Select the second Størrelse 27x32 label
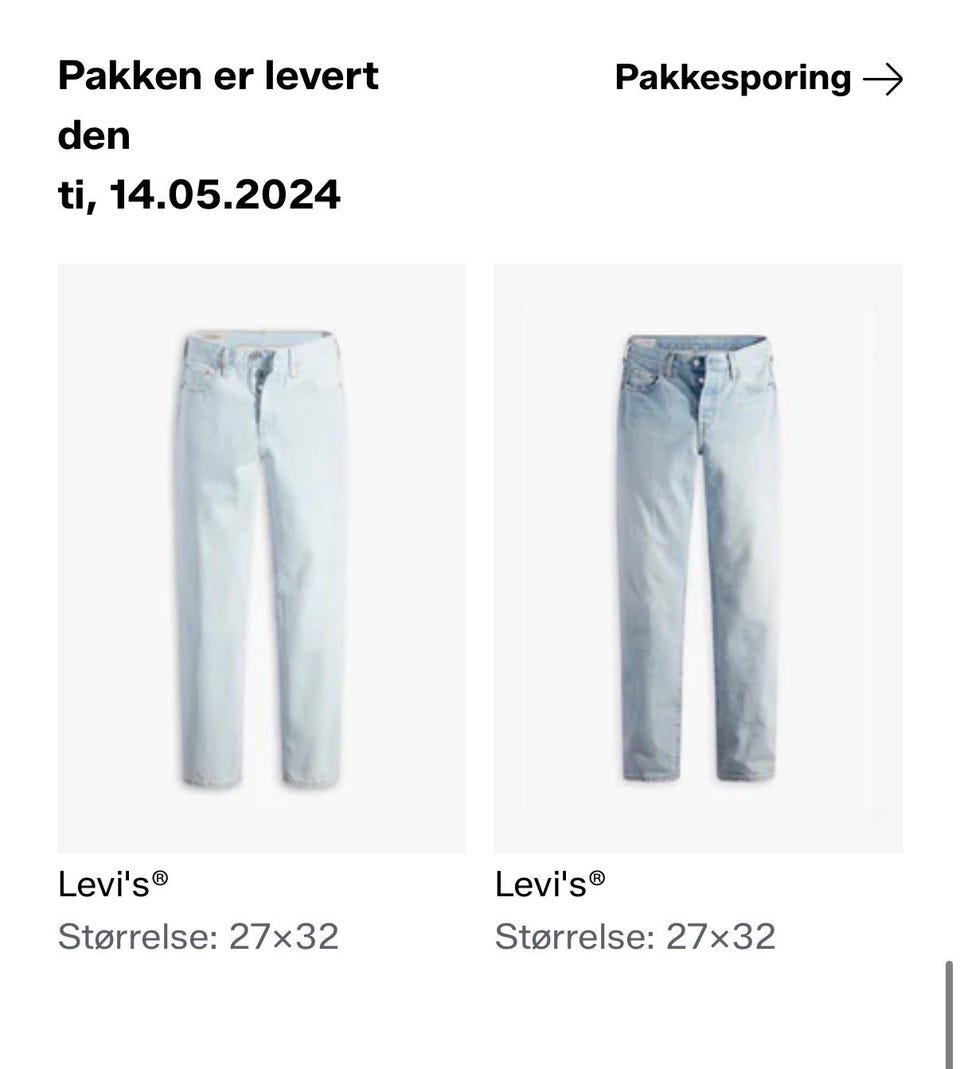Image resolution: width=960 pixels, height=1069 pixels. [636, 936]
